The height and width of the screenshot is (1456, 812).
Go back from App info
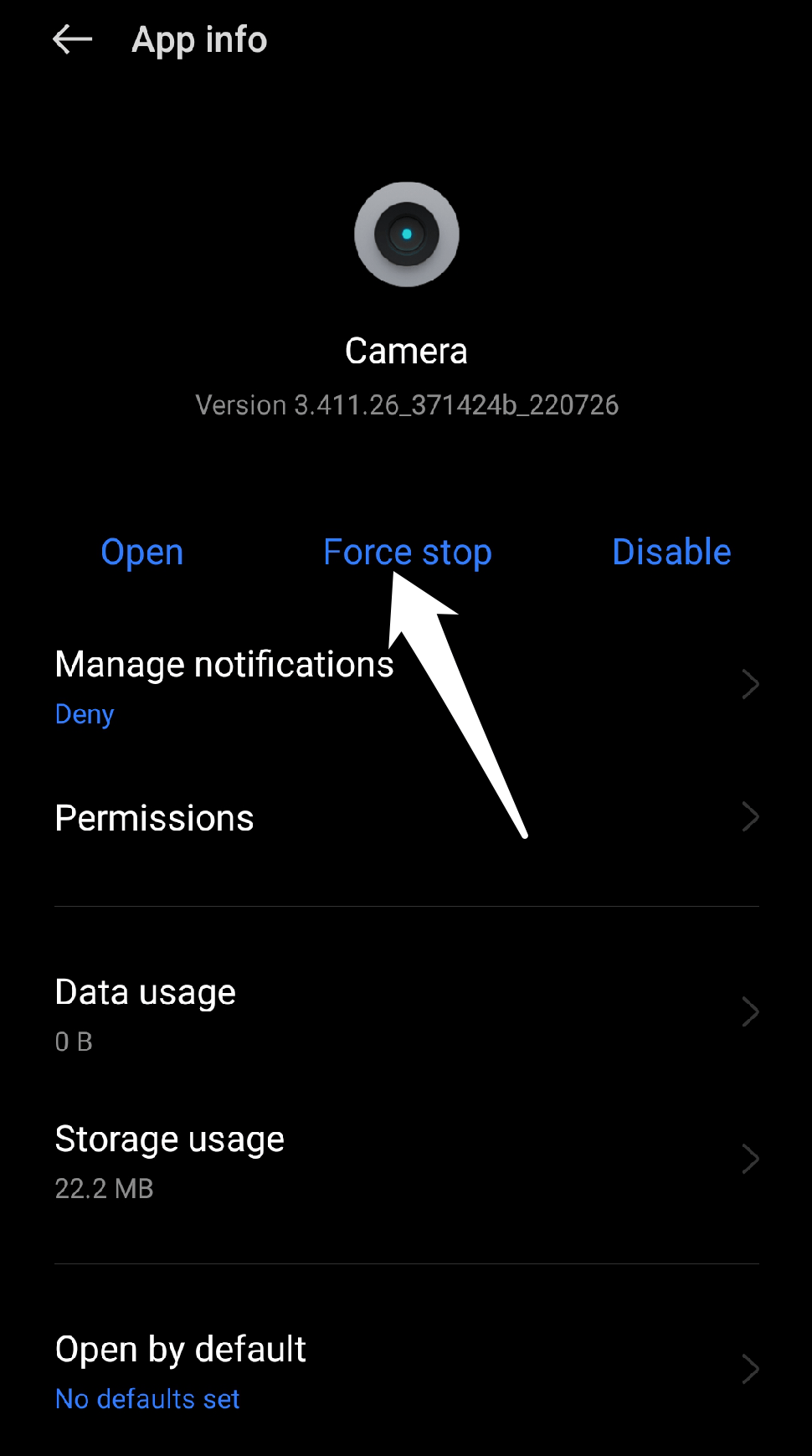coord(72,39)
